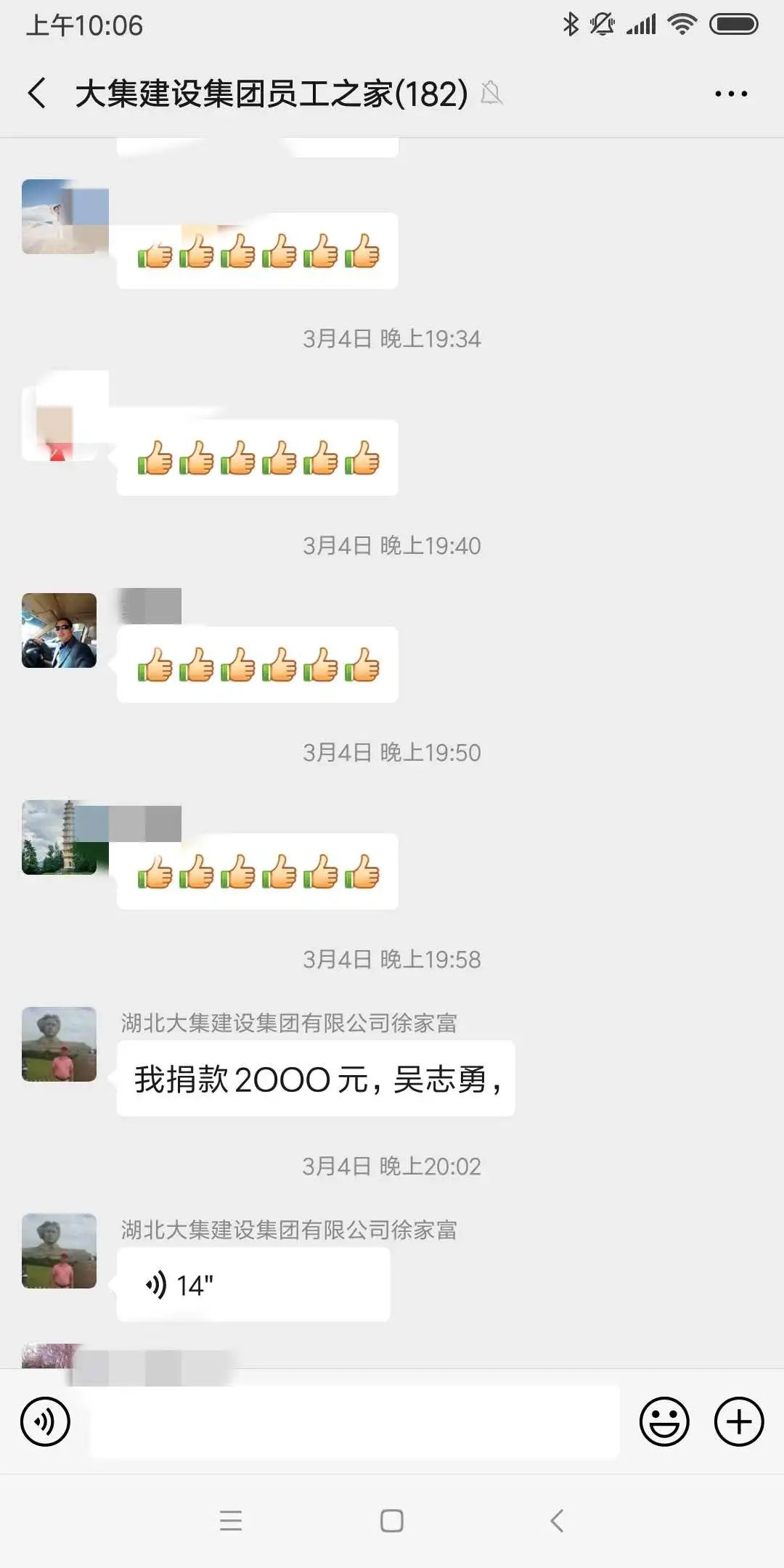This screenshot has height=1568, width=784.
Task: Open the three-dot chat info menu
Action: 730,94
